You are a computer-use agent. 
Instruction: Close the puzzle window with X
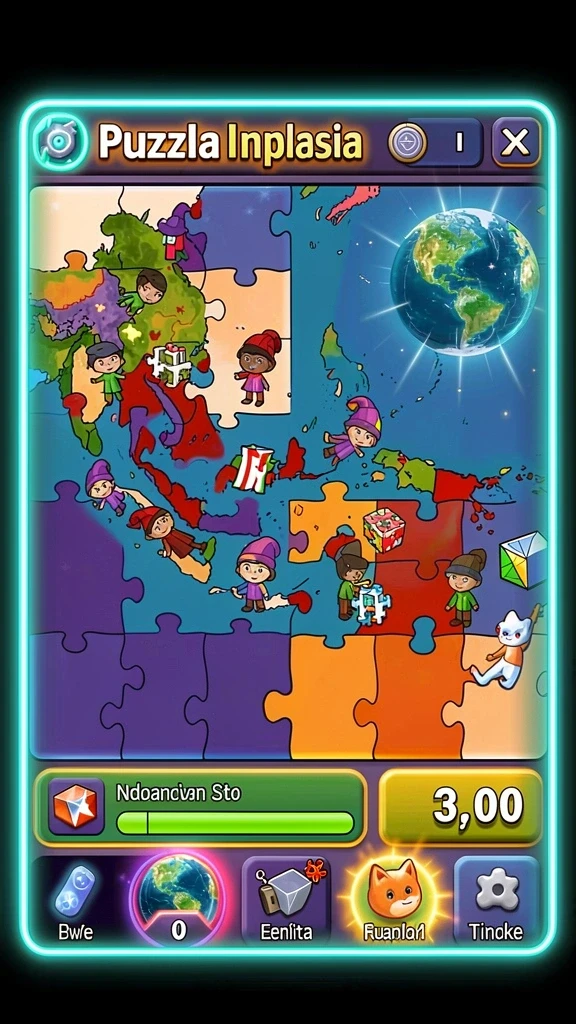pyautogui.click(x=516, y=142)
